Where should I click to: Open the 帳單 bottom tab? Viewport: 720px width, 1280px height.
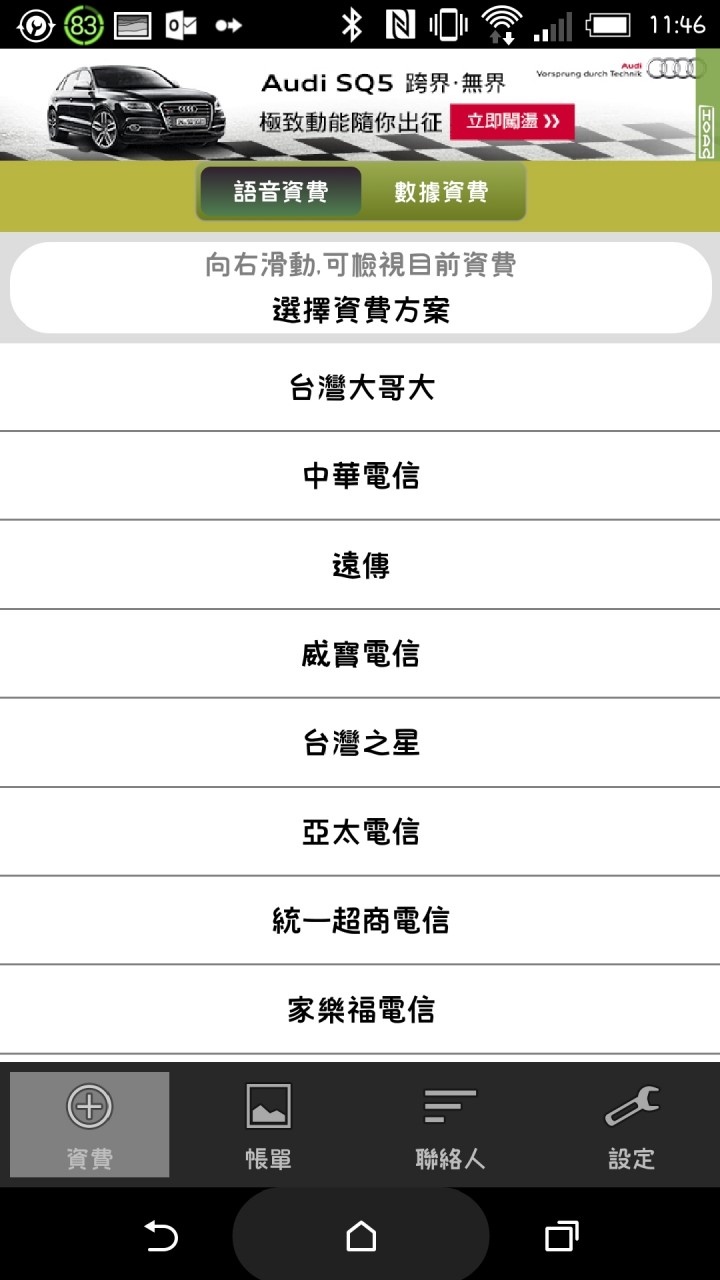coord(269,1125)
